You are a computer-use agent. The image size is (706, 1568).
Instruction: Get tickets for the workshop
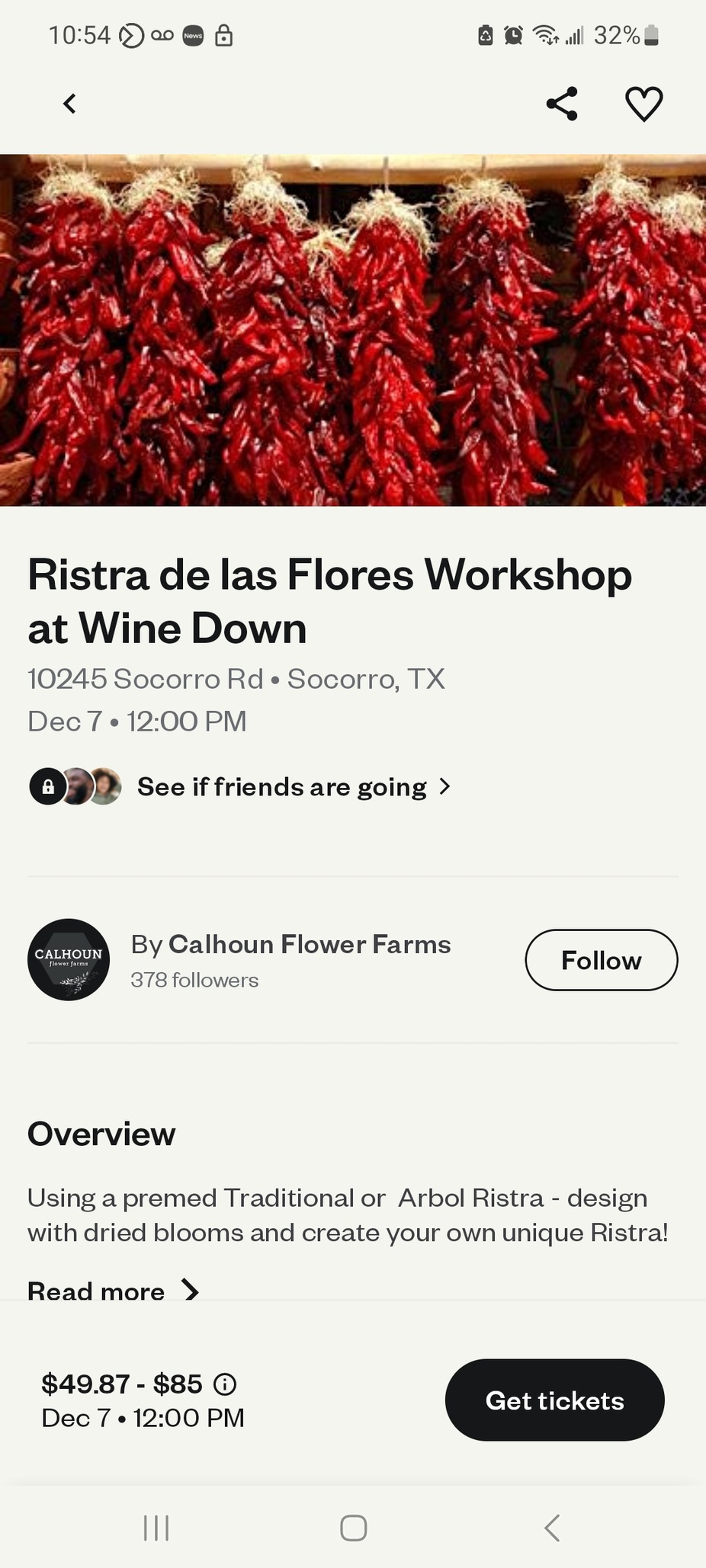tap(554, 1400)
